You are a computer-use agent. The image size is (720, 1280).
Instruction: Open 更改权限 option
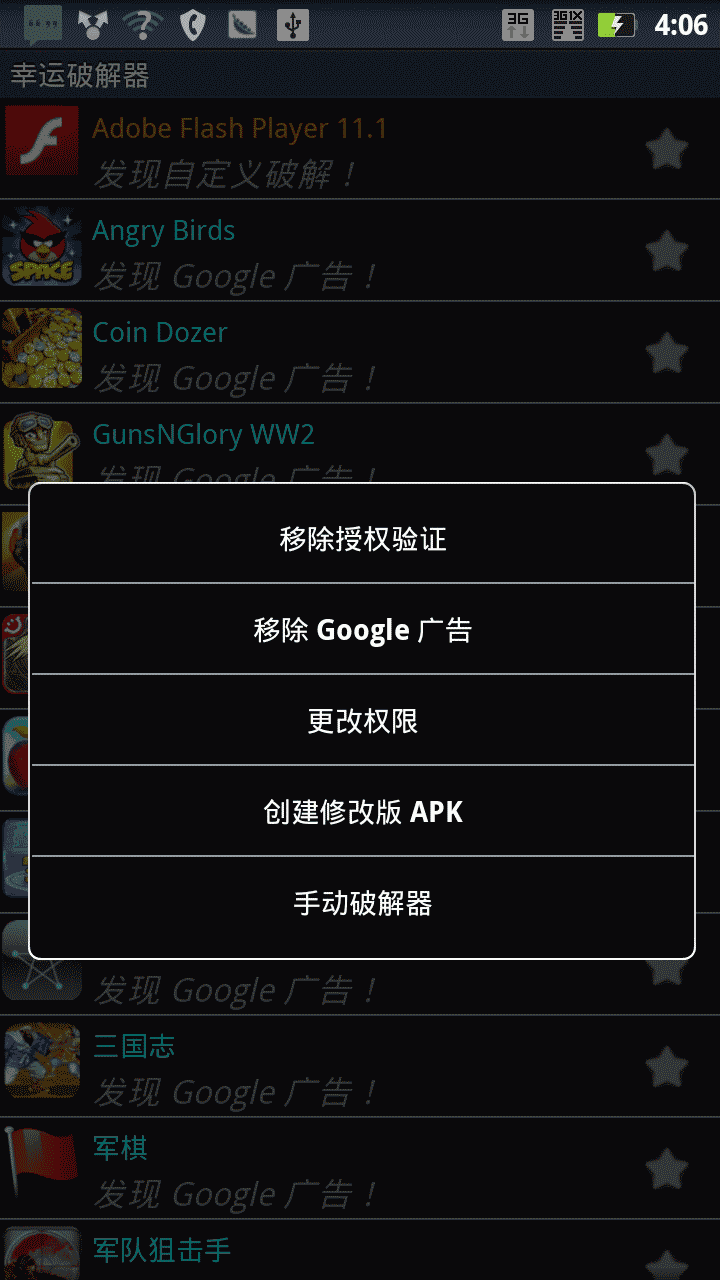coord(362,721)
